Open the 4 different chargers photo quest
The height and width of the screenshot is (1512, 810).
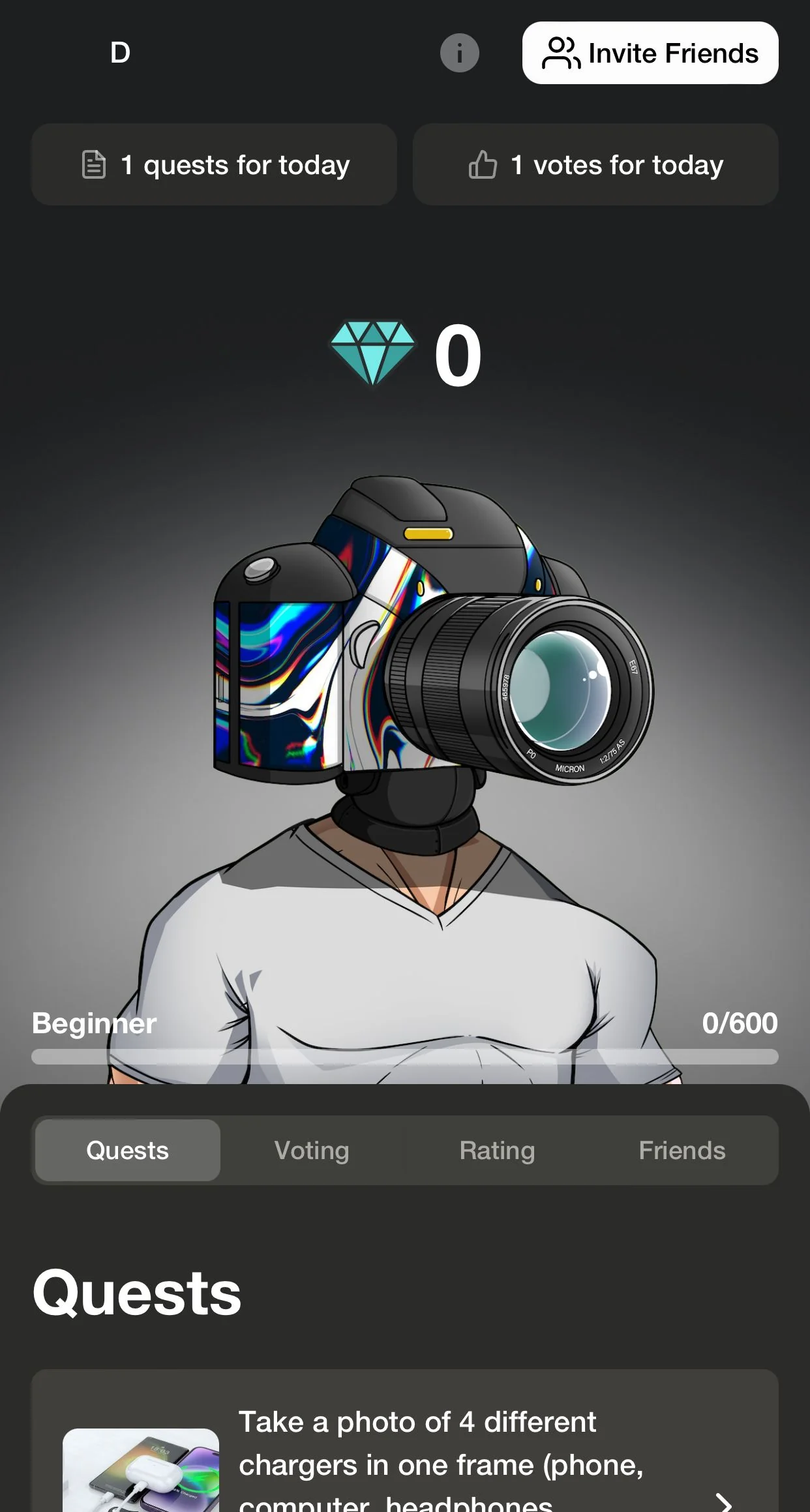(x=405, y=1442)
